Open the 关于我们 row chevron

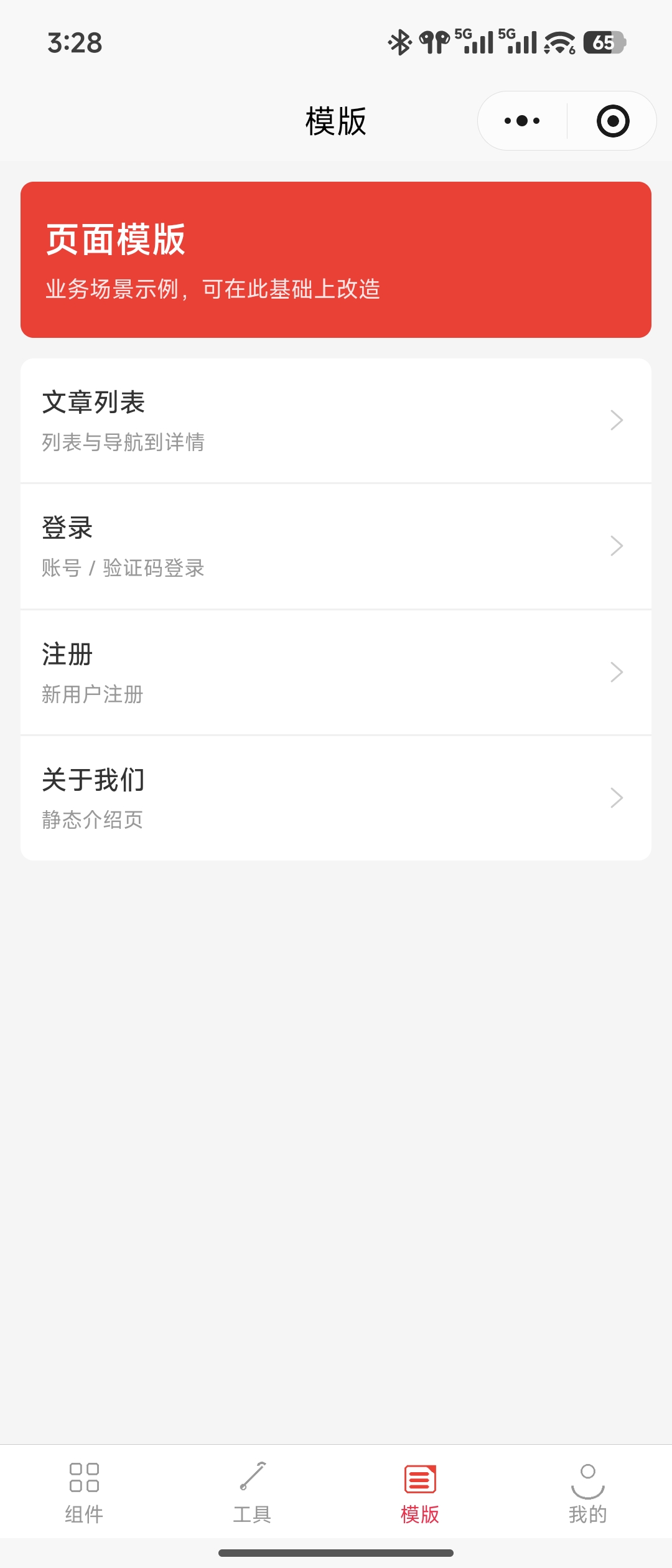click(615, 798)
